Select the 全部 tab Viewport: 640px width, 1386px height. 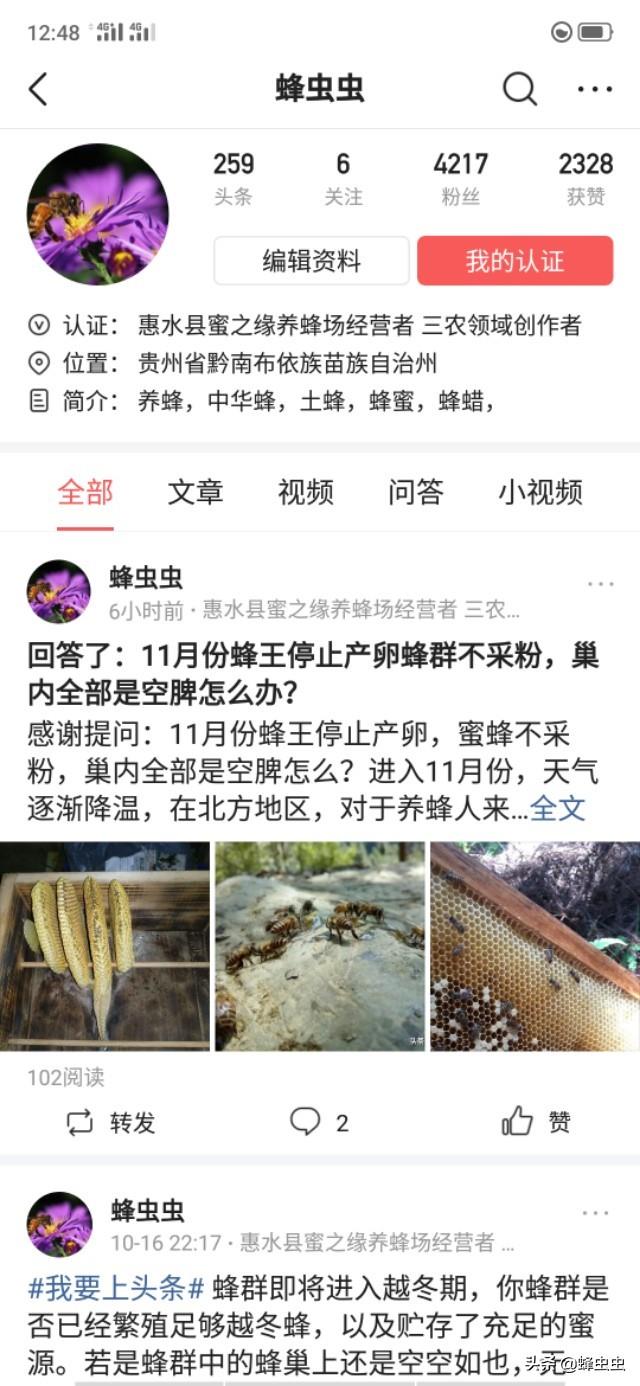[85, 492]
